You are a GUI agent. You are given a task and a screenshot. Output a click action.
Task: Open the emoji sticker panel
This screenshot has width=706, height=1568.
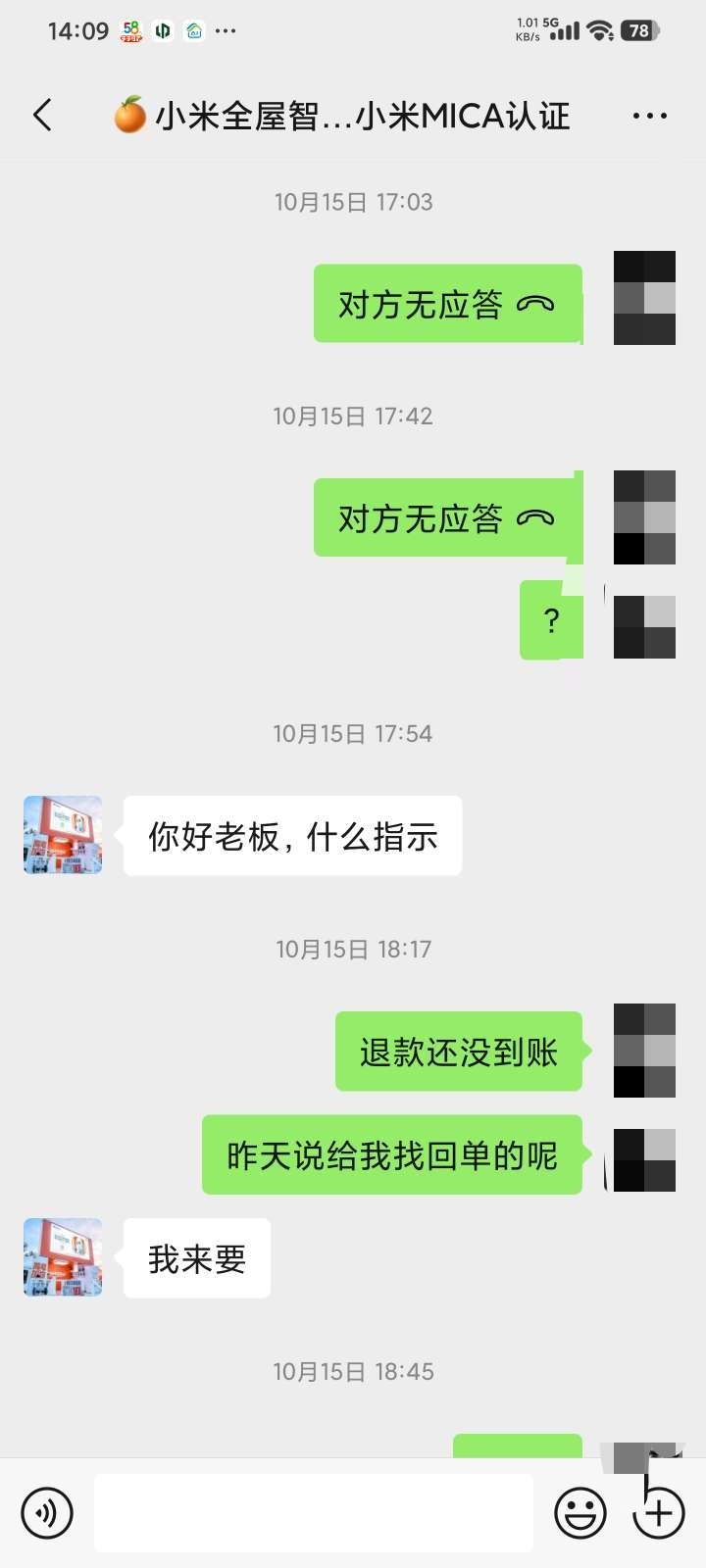580,1512
